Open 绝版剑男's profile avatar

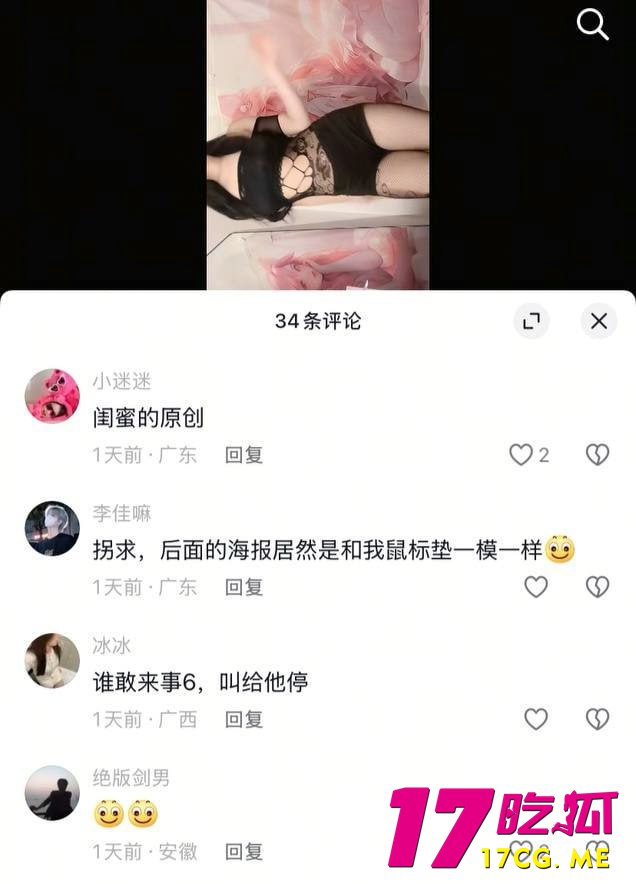pyautogui.click(x=52, y=792)
